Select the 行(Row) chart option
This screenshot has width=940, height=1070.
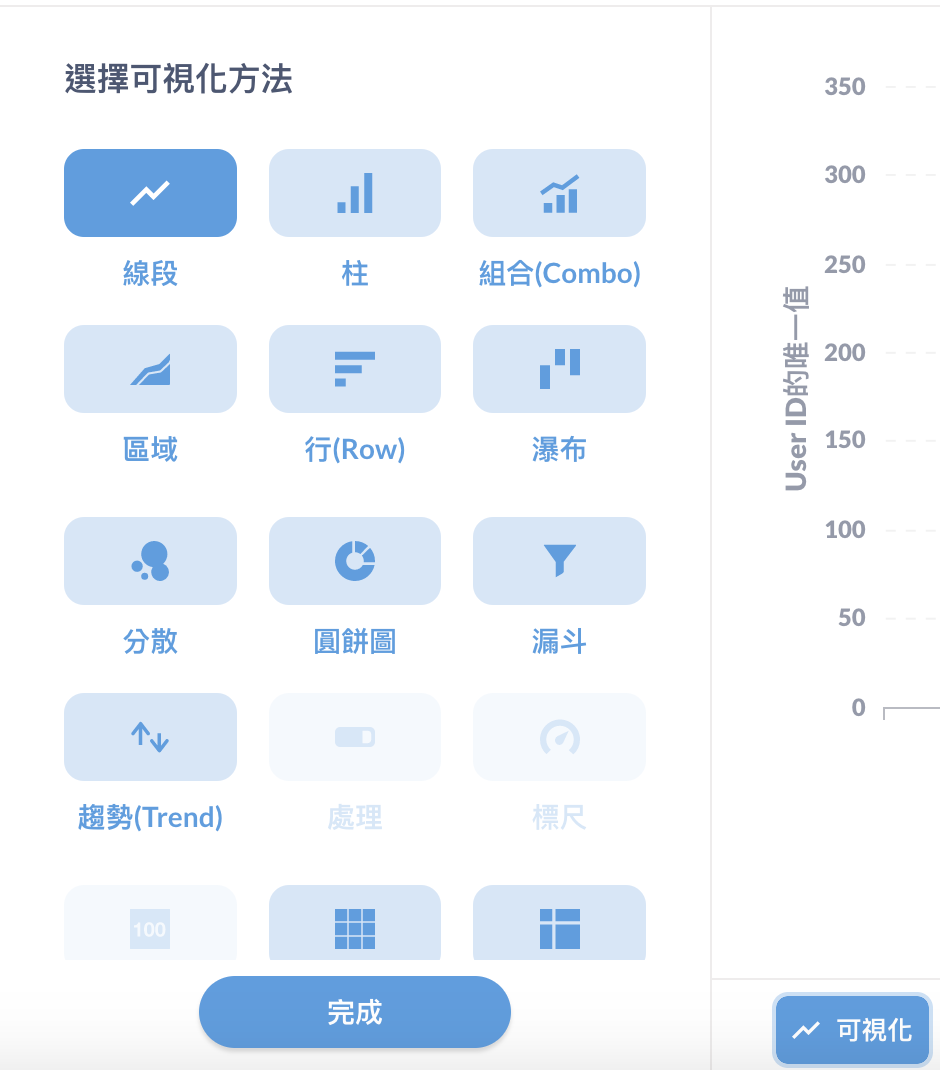(x=354, y=369)
